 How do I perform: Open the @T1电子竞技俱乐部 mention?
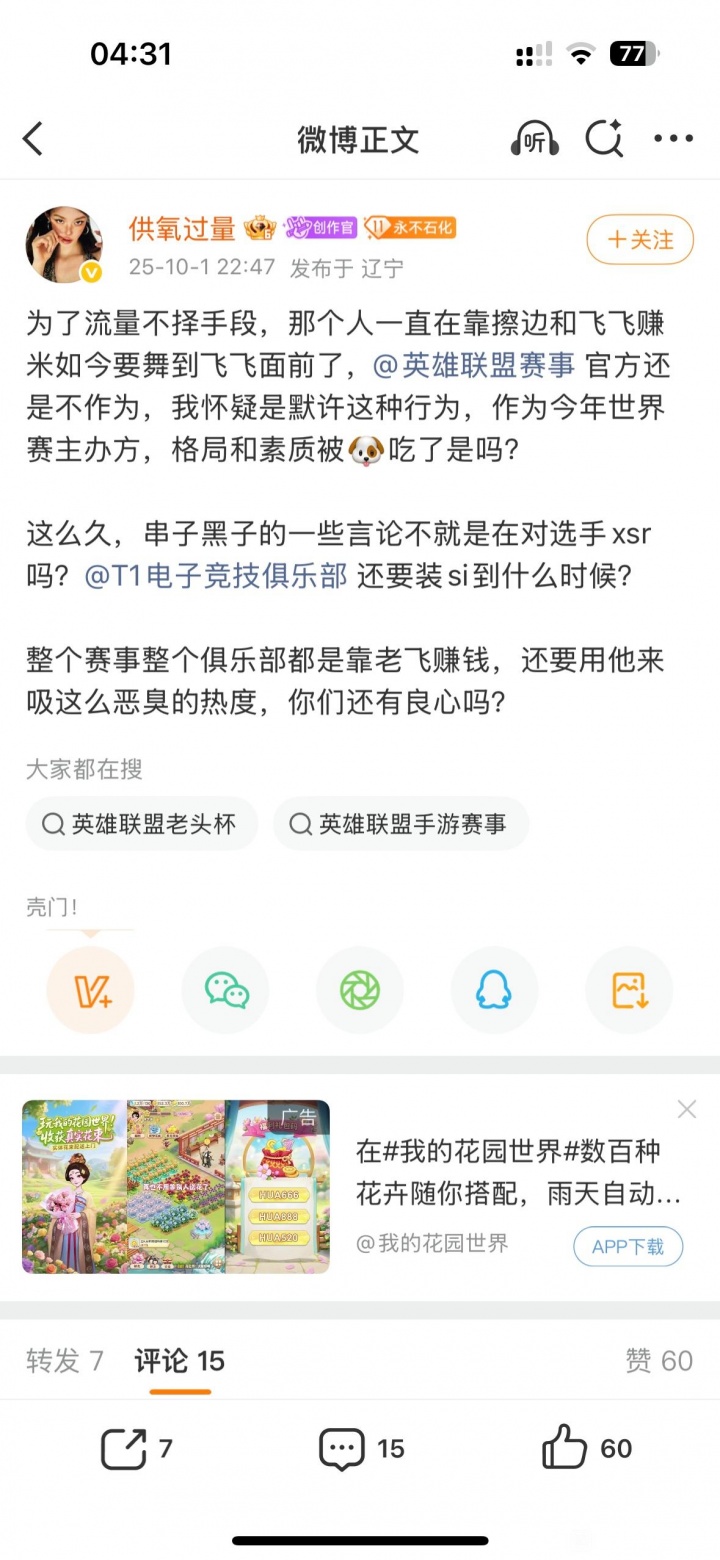coord(216,577)
